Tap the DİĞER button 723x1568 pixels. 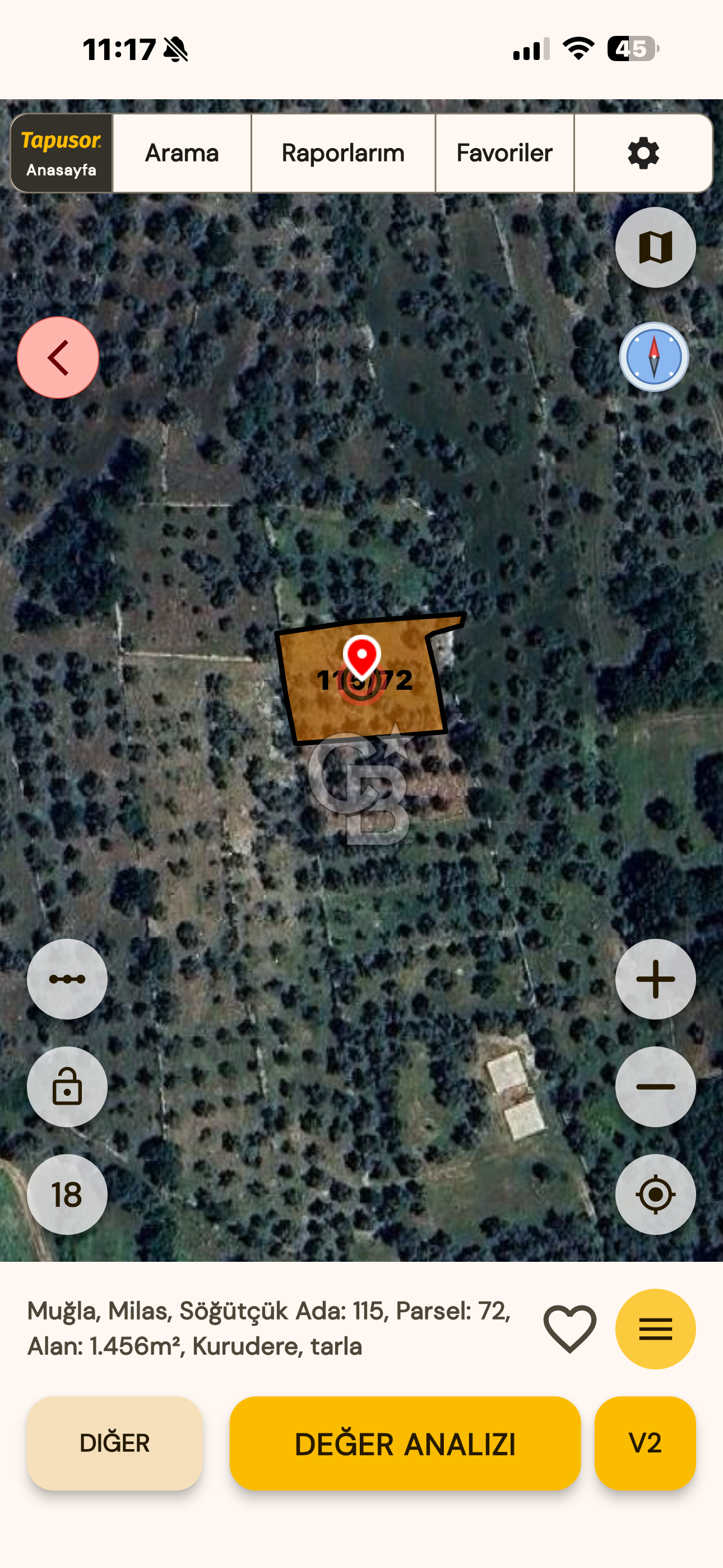click(114, 1443)
